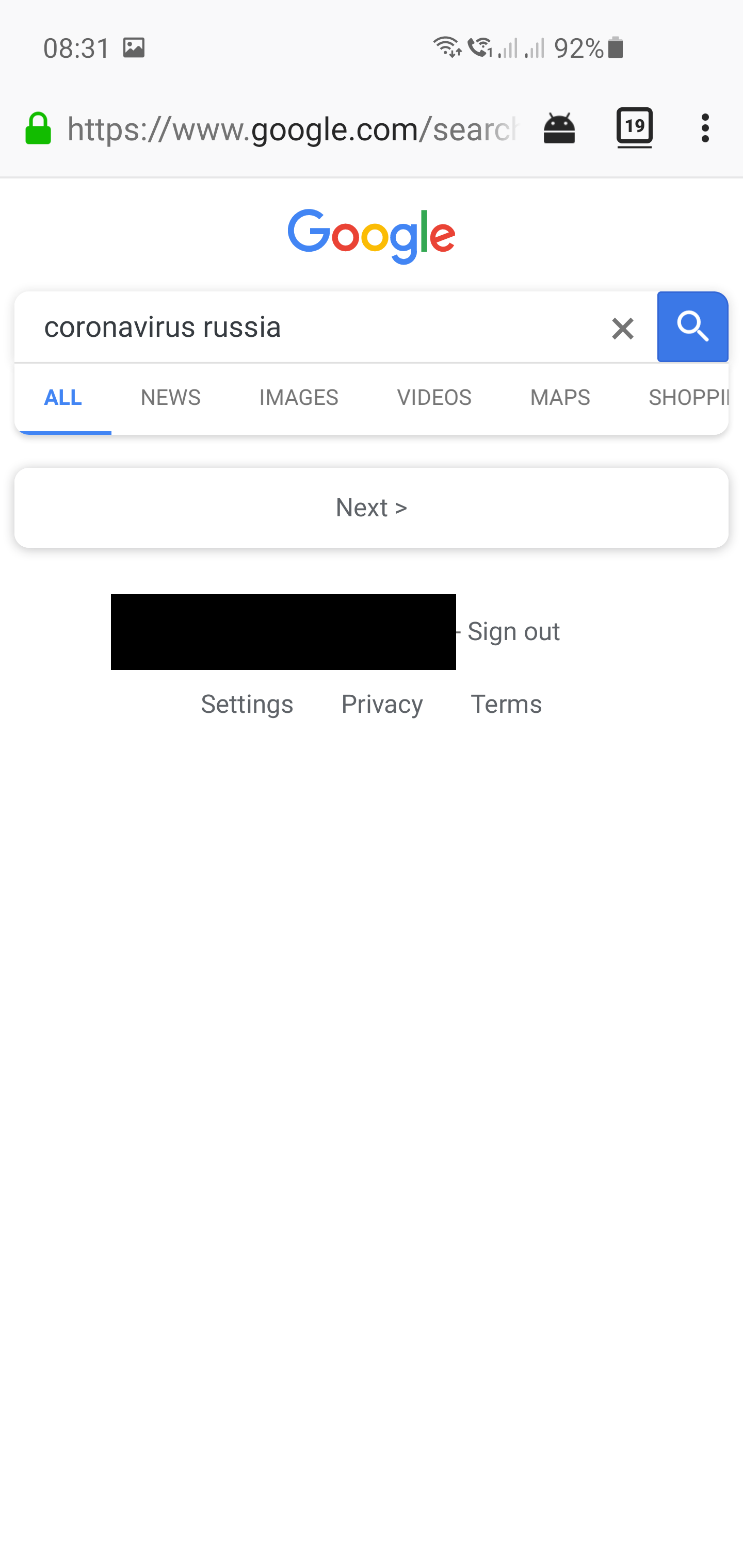Open the Terms page

tap(506, 704)
